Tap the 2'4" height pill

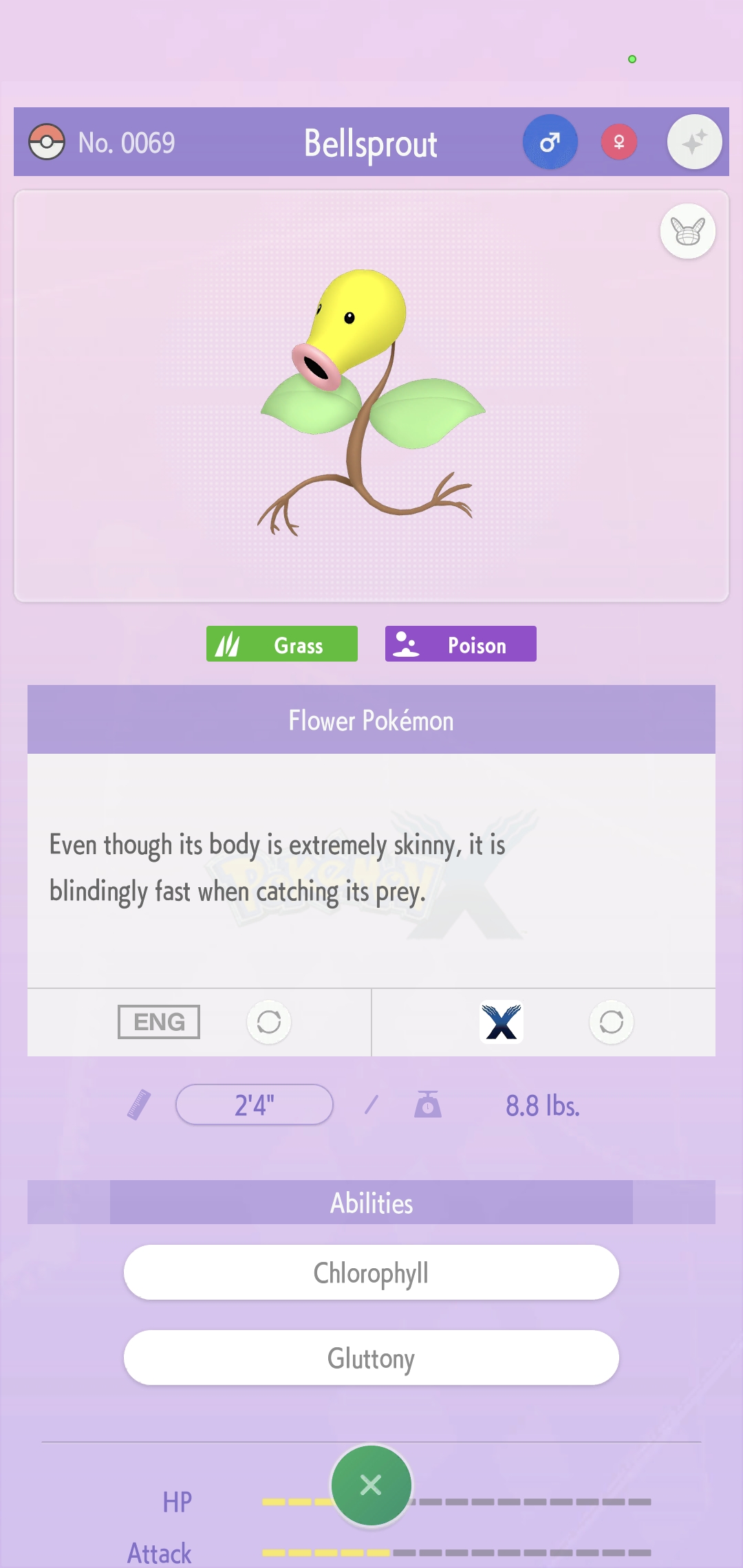[x=255, y=1105]
